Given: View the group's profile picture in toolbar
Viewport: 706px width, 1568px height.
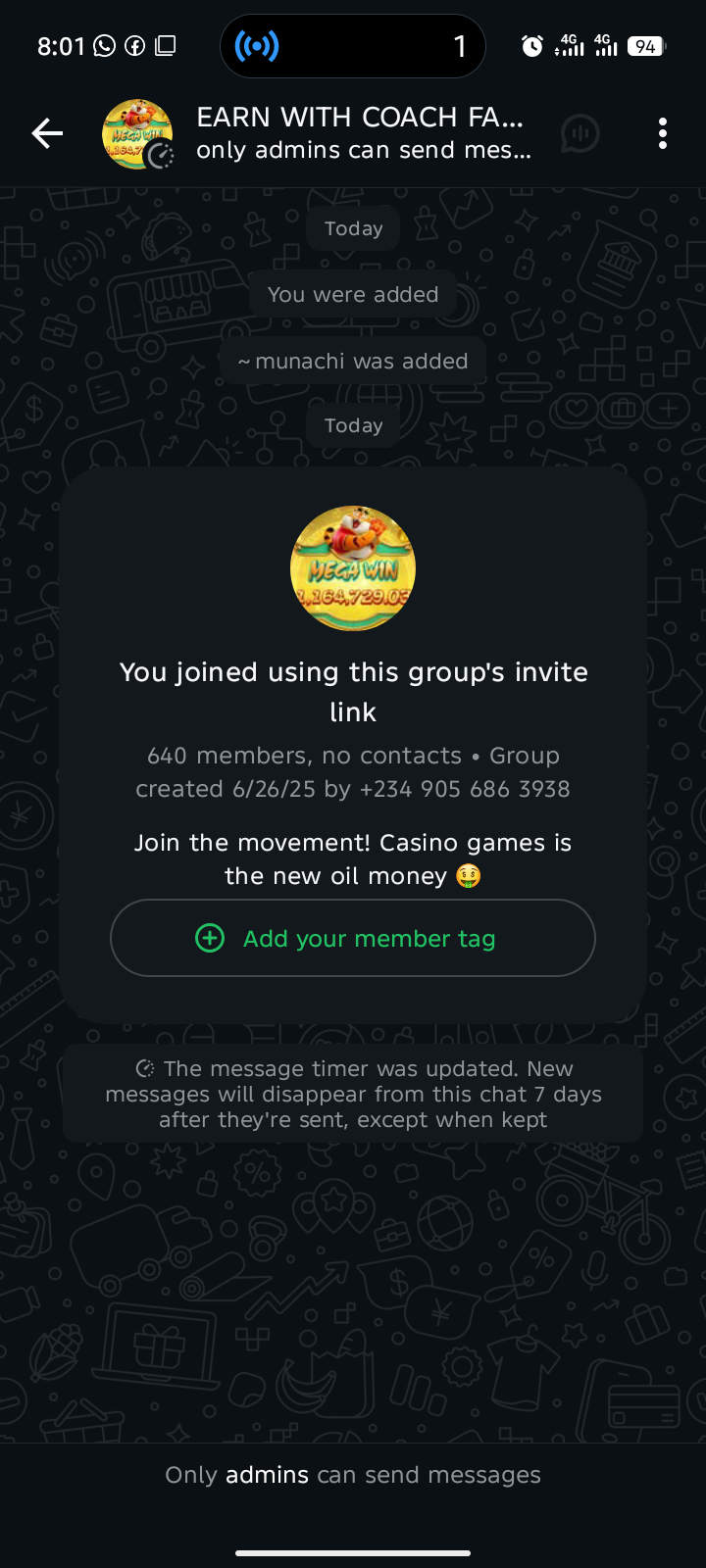Looking at the screenshot, I should [137, 133].
